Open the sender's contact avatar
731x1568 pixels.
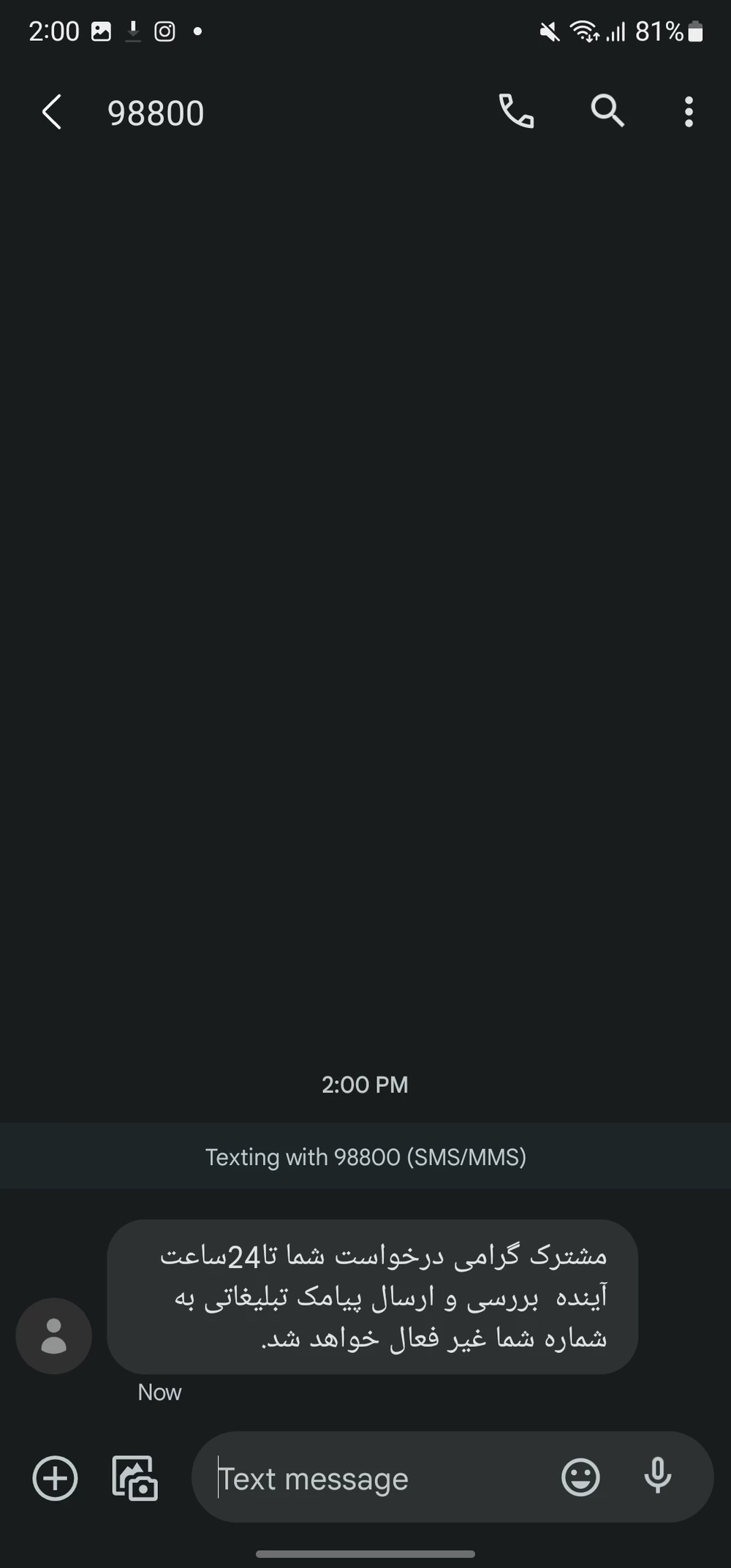[x=53, y=1335]
